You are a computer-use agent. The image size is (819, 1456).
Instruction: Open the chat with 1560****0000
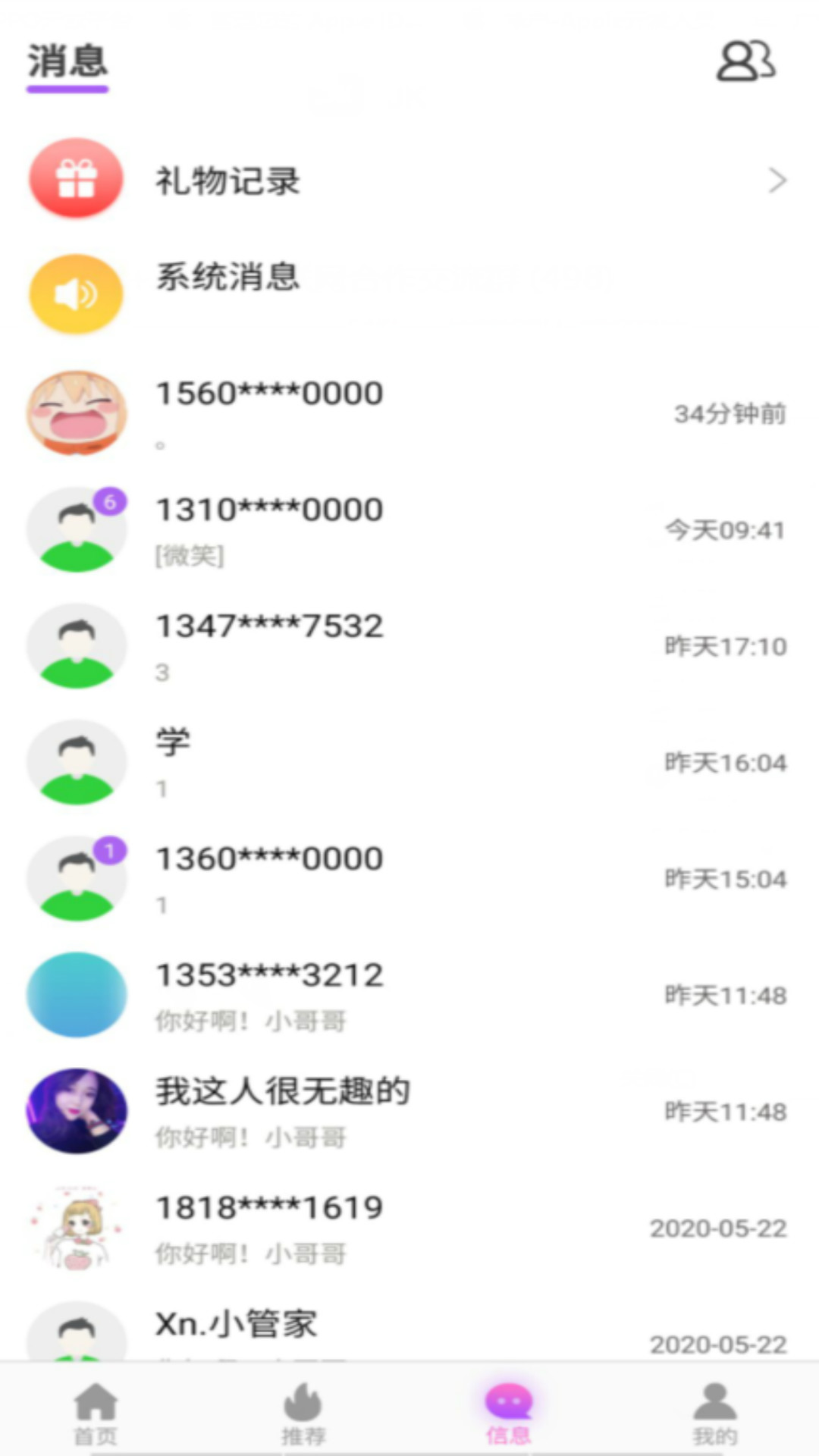pos(409,413)
